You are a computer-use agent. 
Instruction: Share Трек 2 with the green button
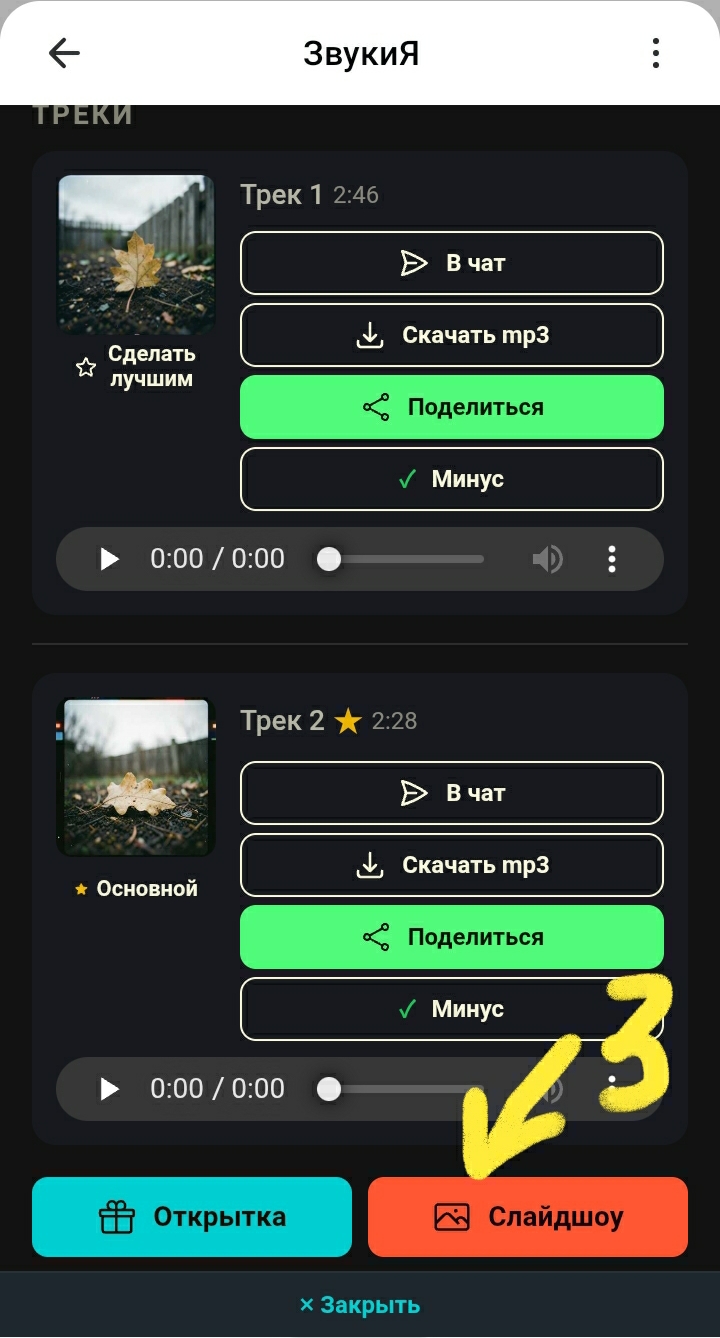[x=452, y=937]
